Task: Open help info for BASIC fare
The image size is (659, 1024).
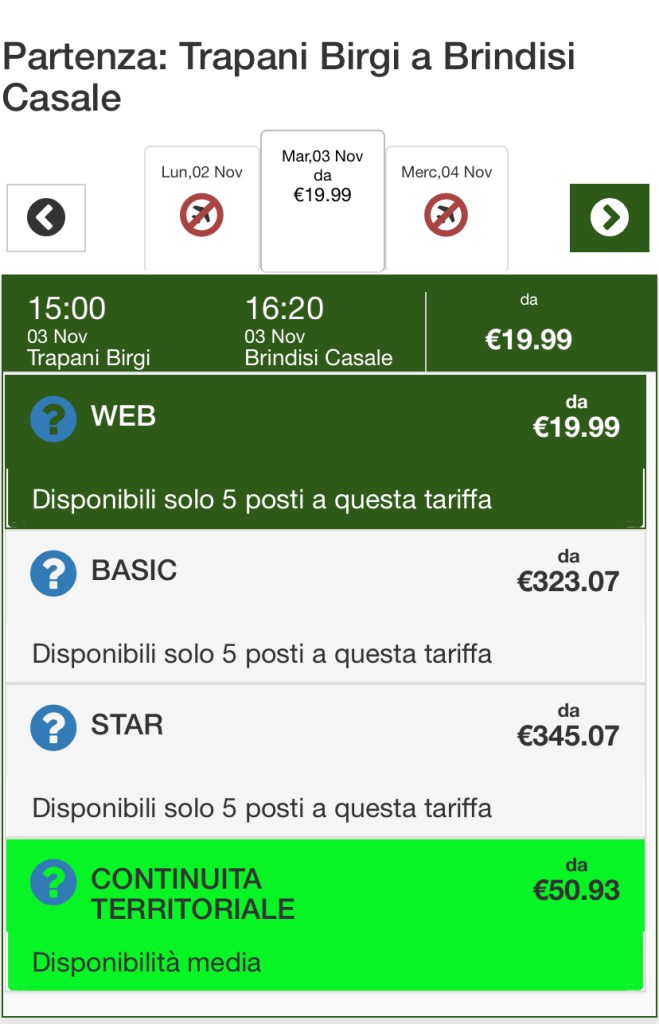Action: tap(53, 573)
